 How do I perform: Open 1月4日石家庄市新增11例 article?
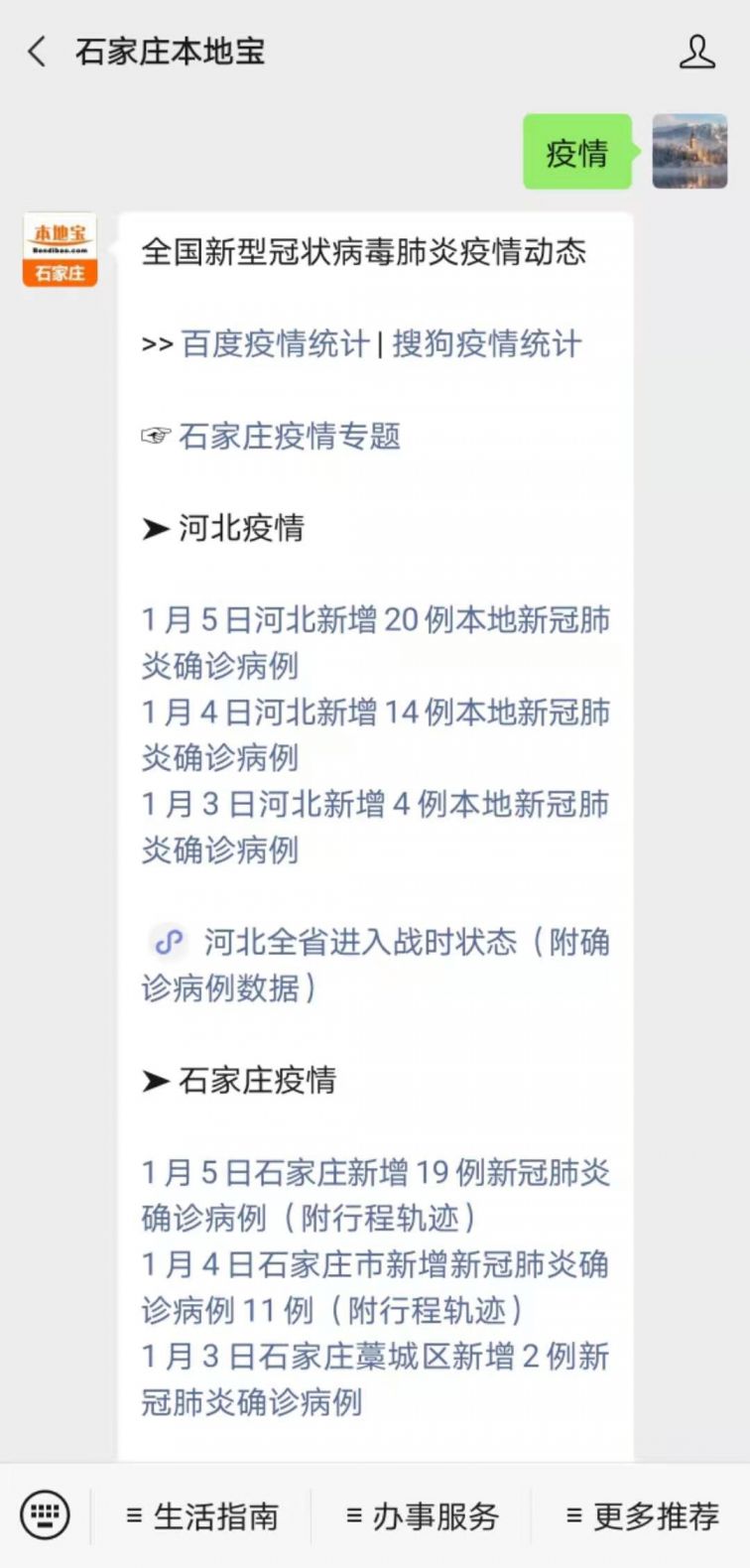pyautogui.click(x=375, y=1287)
